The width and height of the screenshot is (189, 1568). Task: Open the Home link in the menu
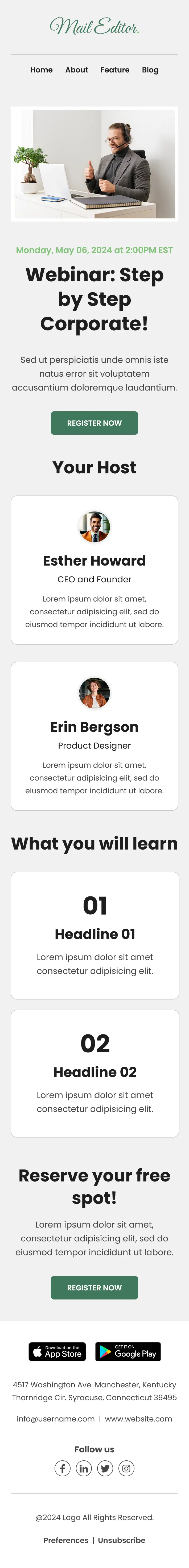click(41, 70)
